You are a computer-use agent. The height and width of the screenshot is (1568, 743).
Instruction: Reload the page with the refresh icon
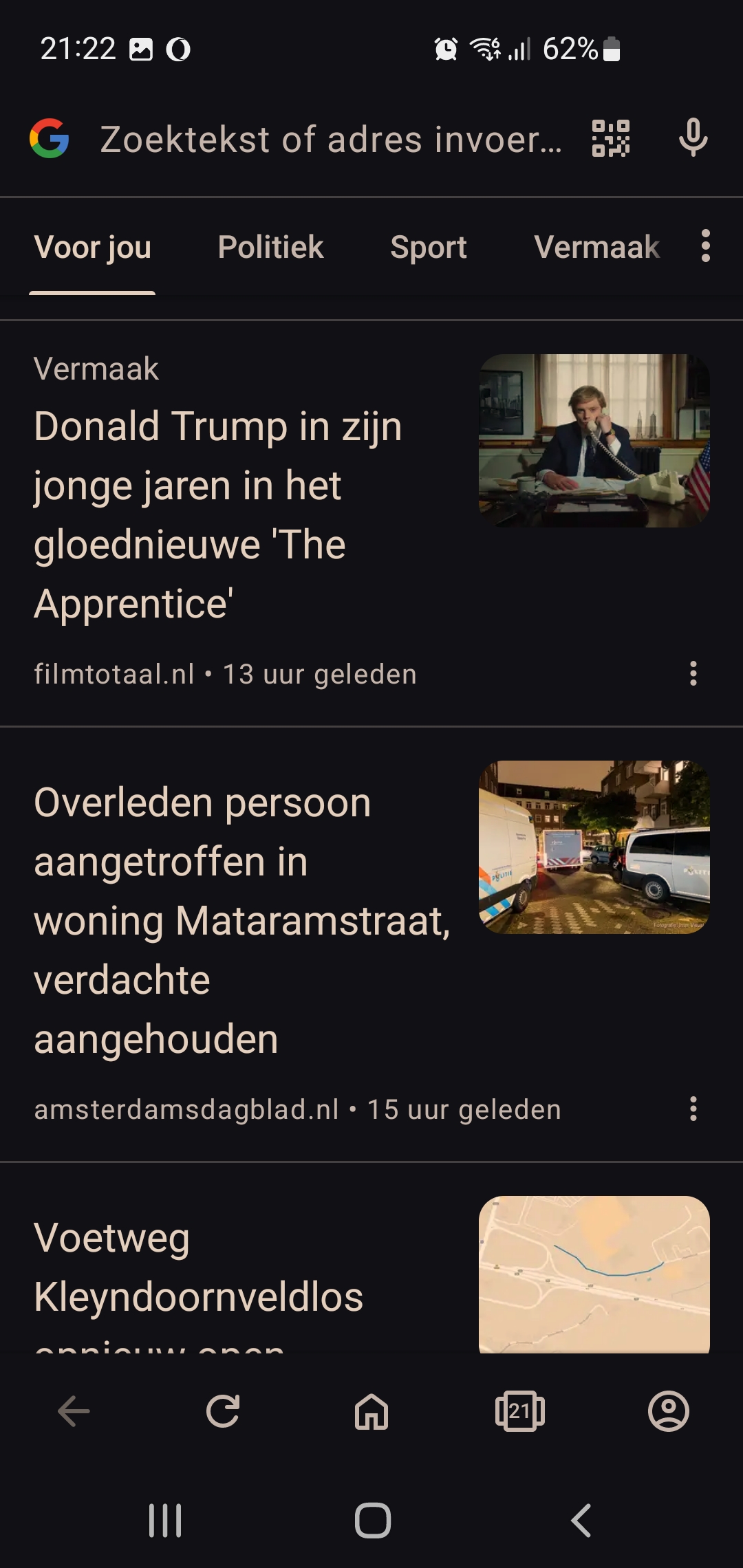pyautogui.click(x=223, y=1411)
